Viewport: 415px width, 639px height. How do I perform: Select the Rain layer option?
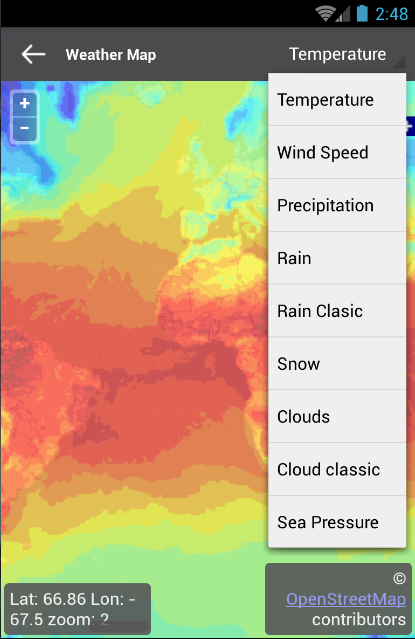pos(337,258)
